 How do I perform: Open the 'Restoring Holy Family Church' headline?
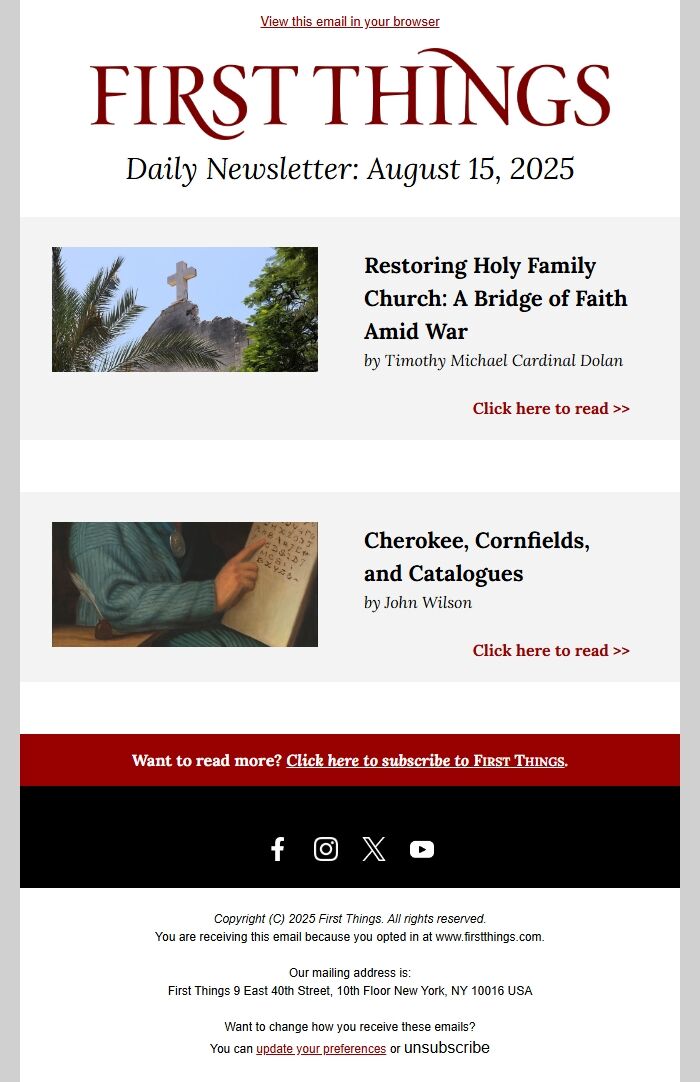tap(495, 298)
